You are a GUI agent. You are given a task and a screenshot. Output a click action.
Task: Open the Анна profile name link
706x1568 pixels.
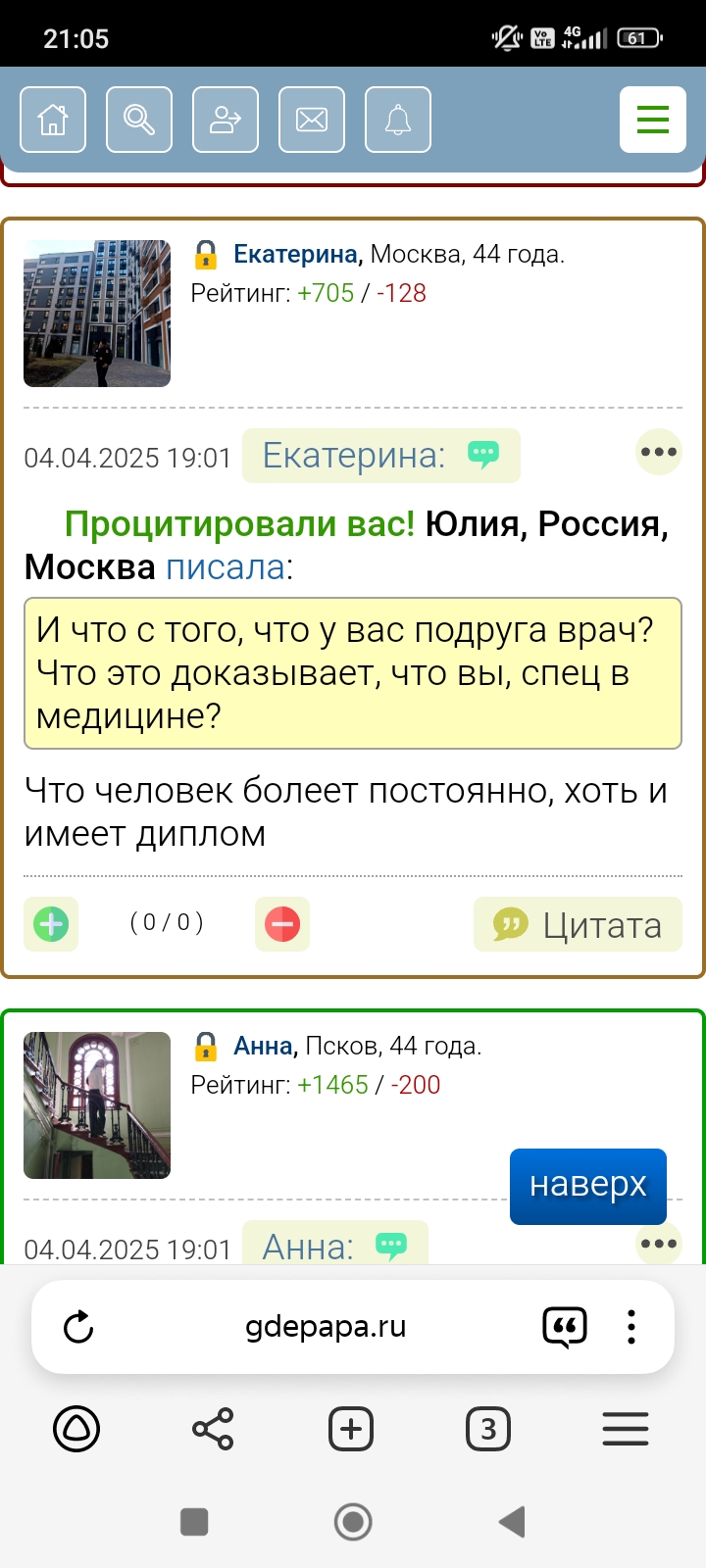(263, 1047)
